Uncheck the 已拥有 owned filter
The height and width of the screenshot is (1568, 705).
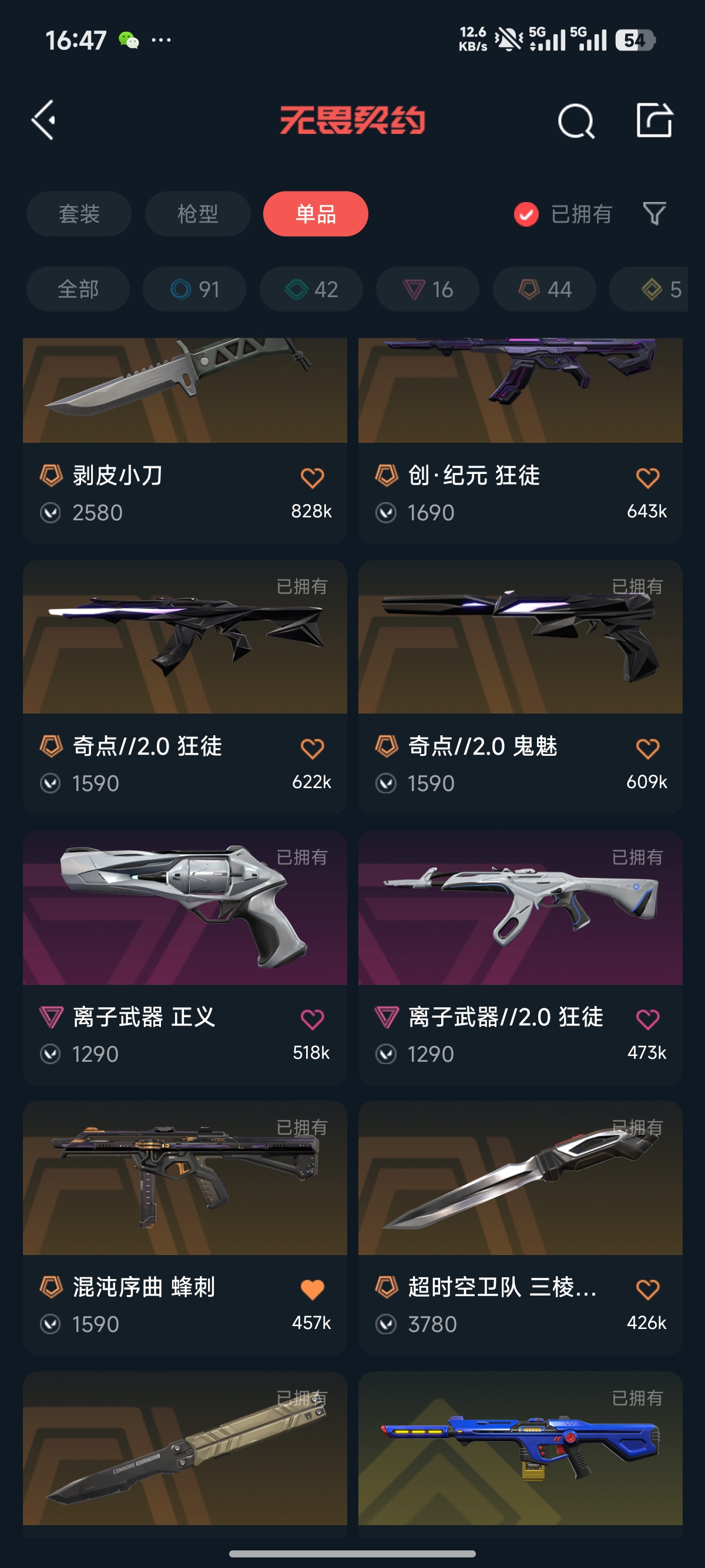[563, 214]
